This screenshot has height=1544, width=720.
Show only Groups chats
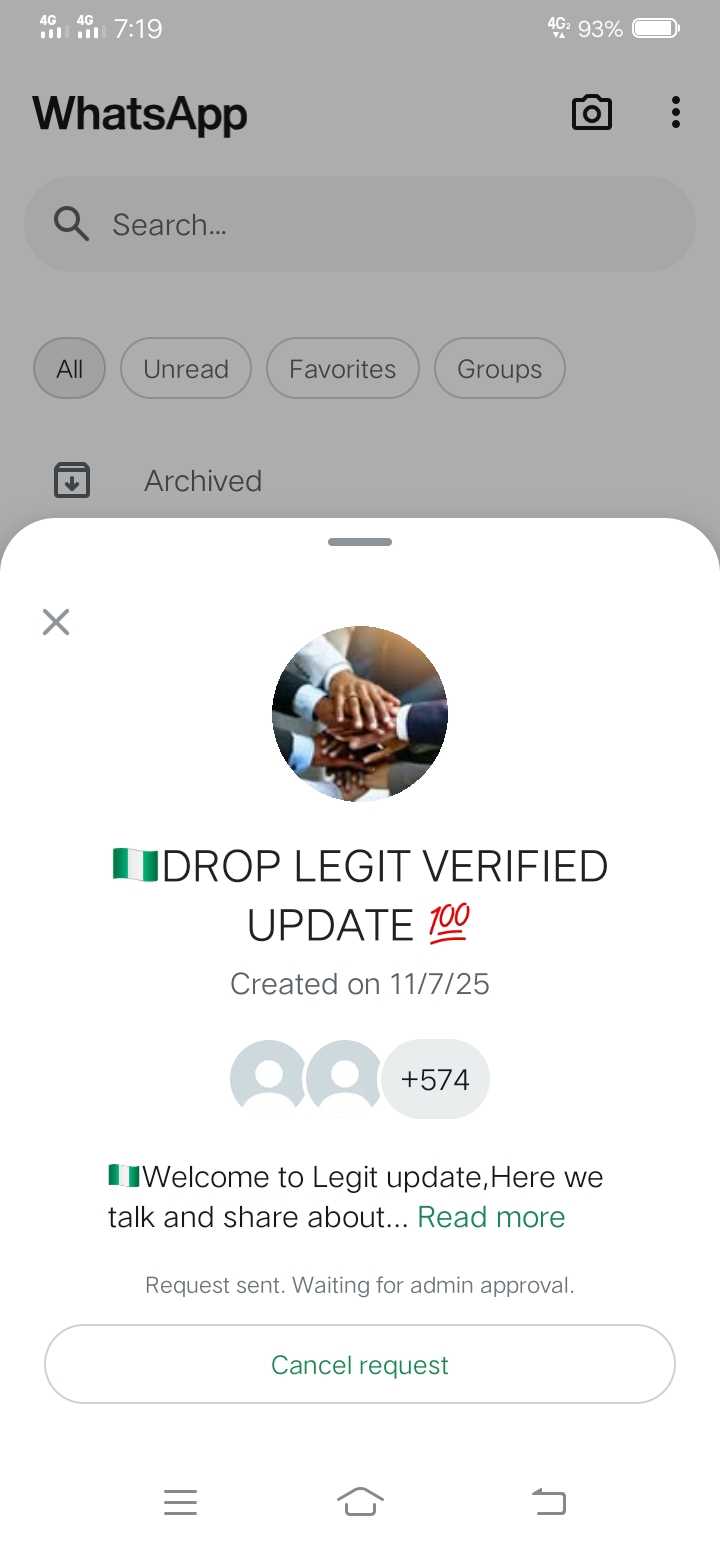point(499,369)
